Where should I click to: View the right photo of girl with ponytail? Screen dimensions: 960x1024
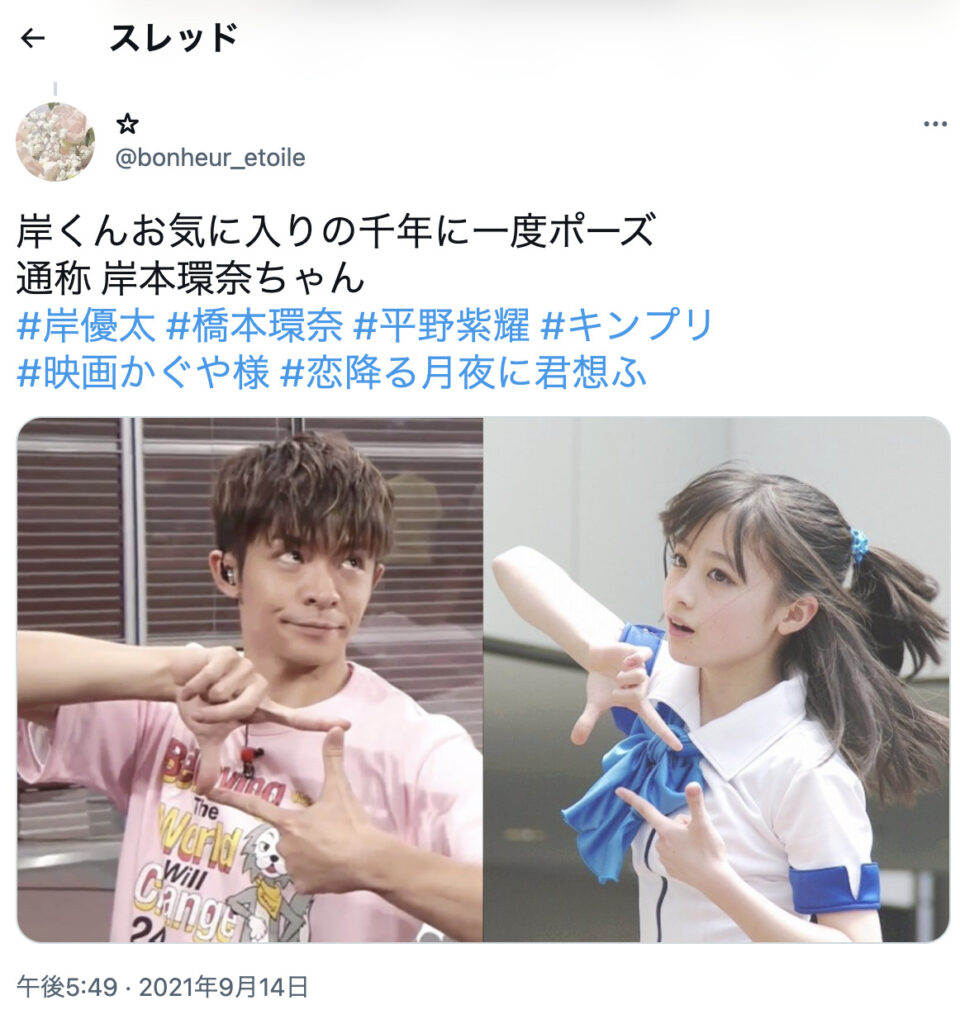coord(716,680)
